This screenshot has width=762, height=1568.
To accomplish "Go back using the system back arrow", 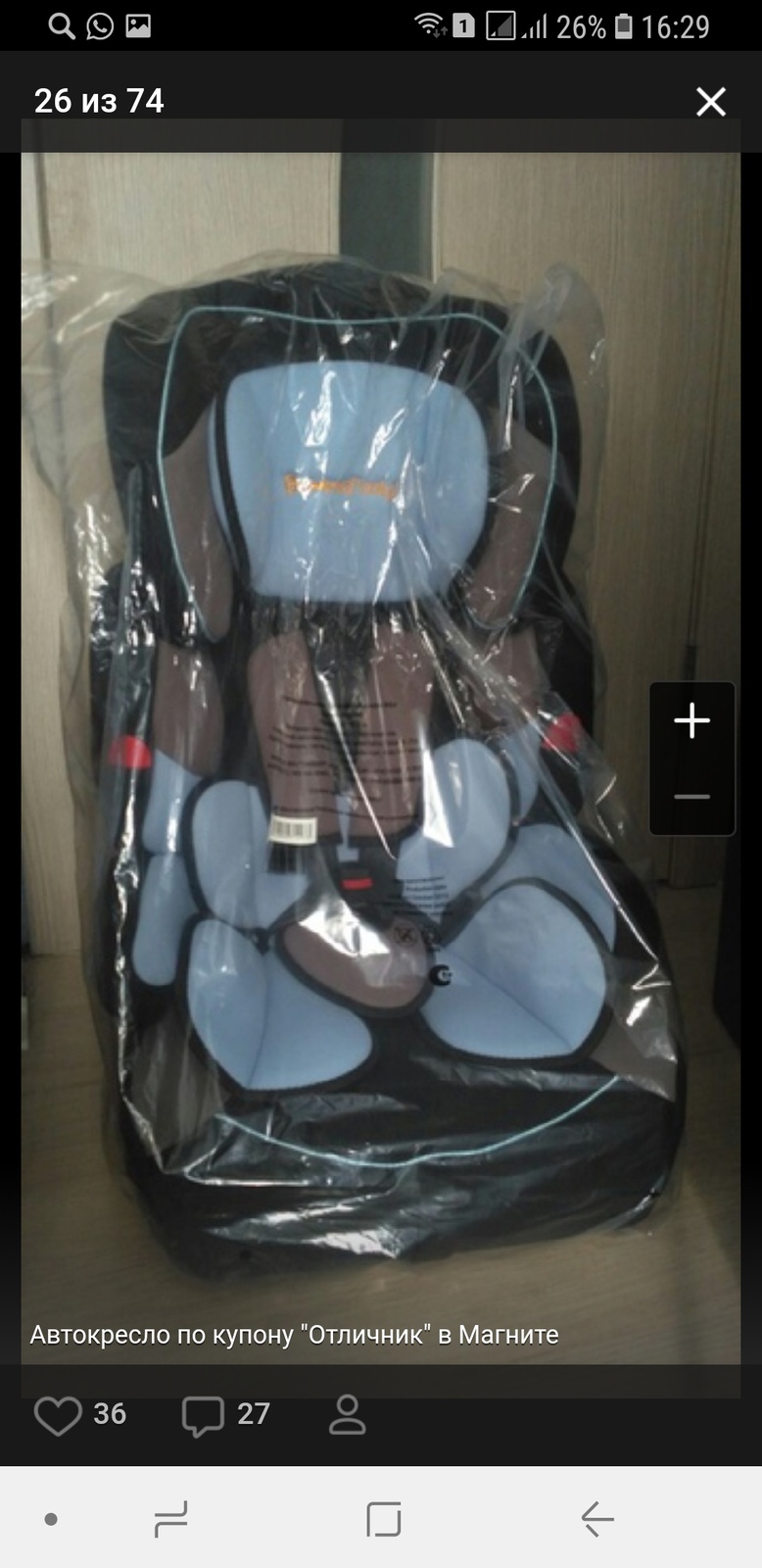I will pos(596,1519).
